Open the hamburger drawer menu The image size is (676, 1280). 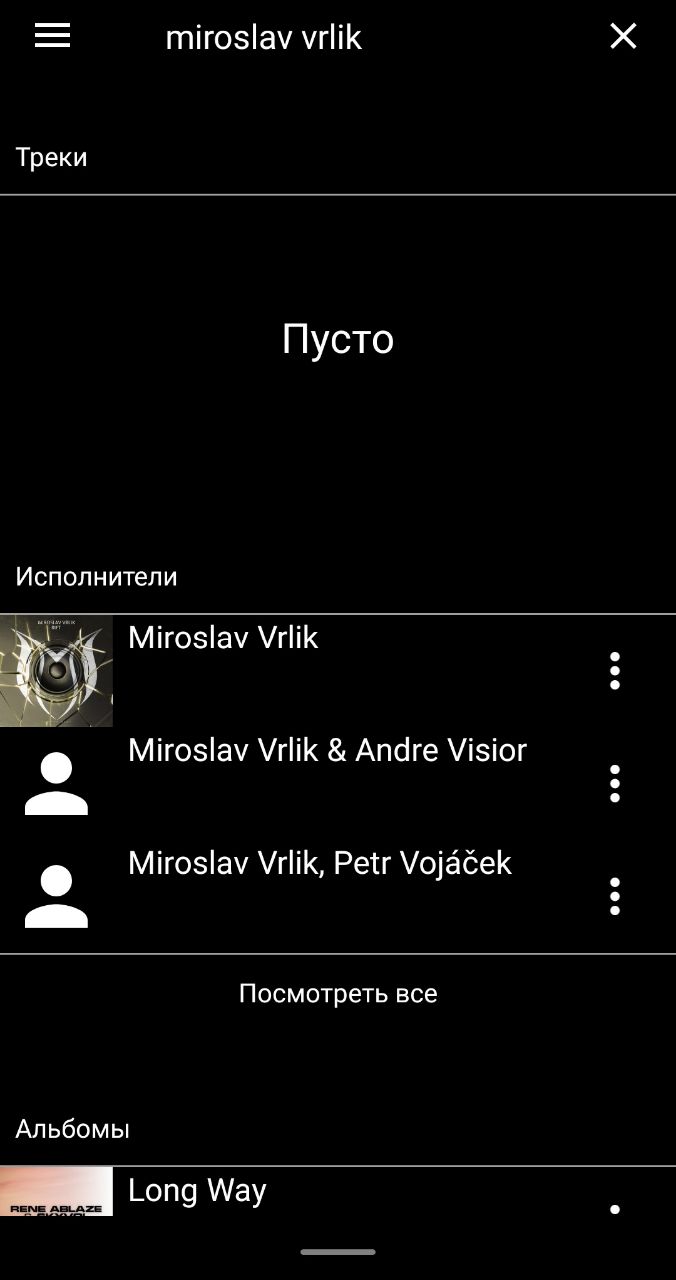[x=52, y=36]
